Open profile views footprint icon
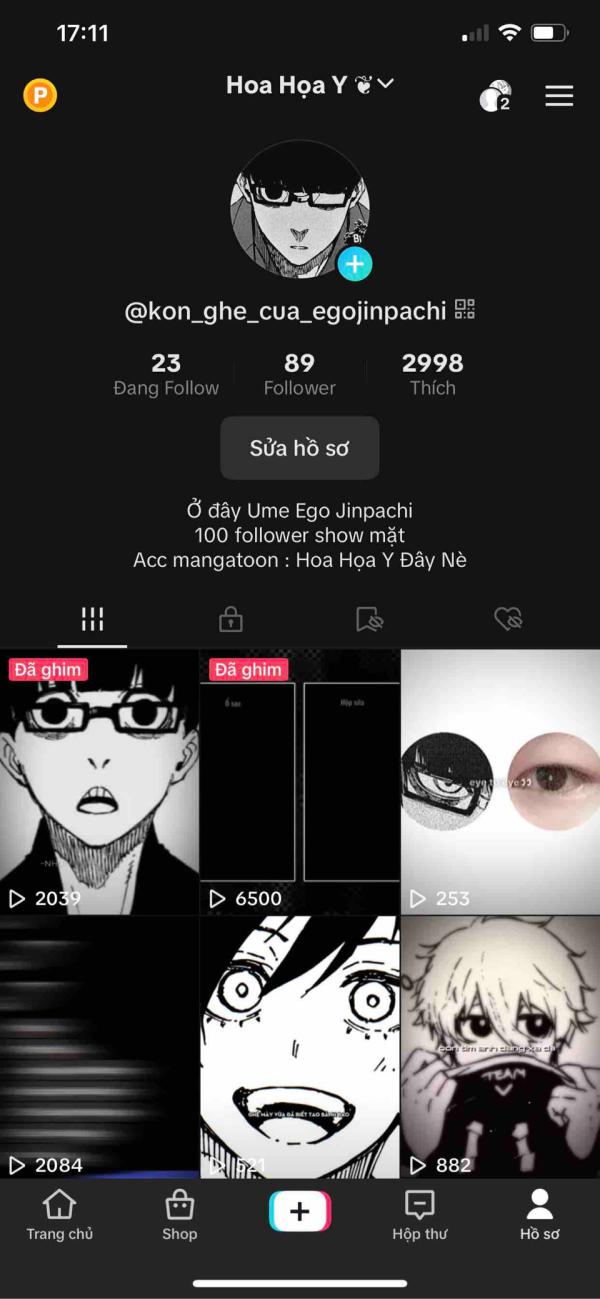Screen dimensions: 600x1299 click(495, 96)
